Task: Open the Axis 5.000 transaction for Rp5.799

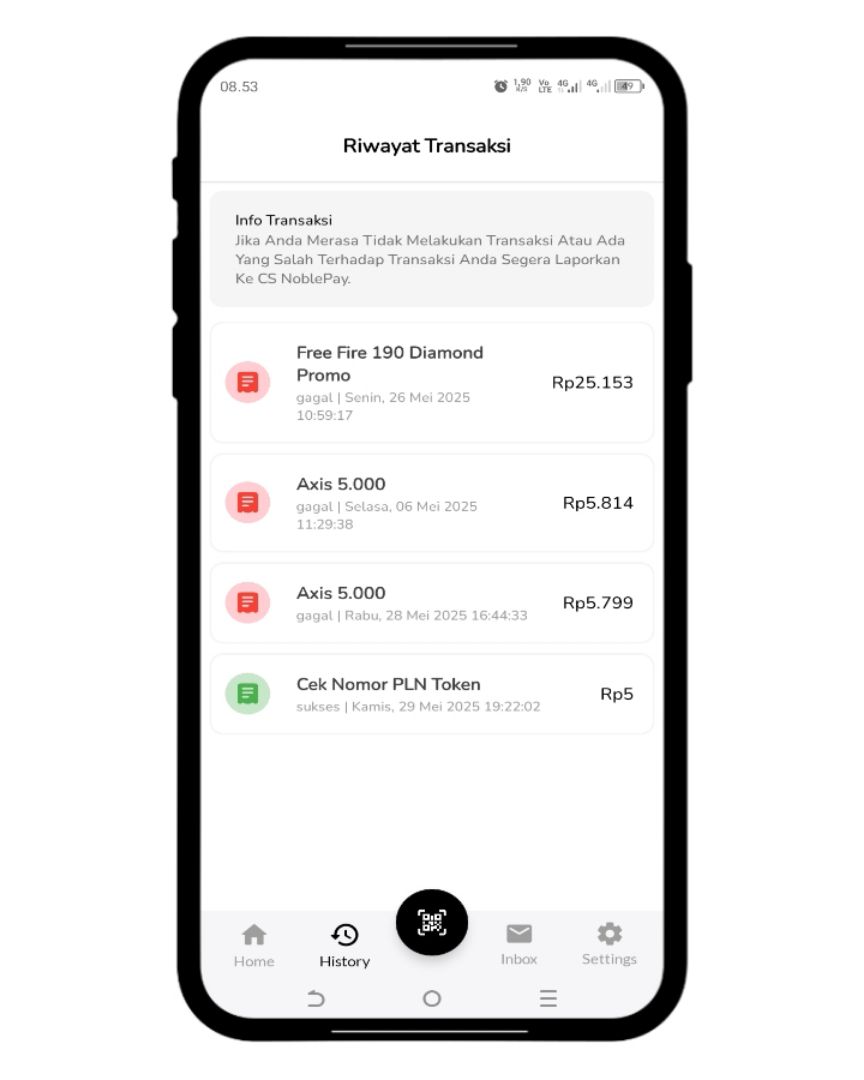Action: click(x=431, y=602)
